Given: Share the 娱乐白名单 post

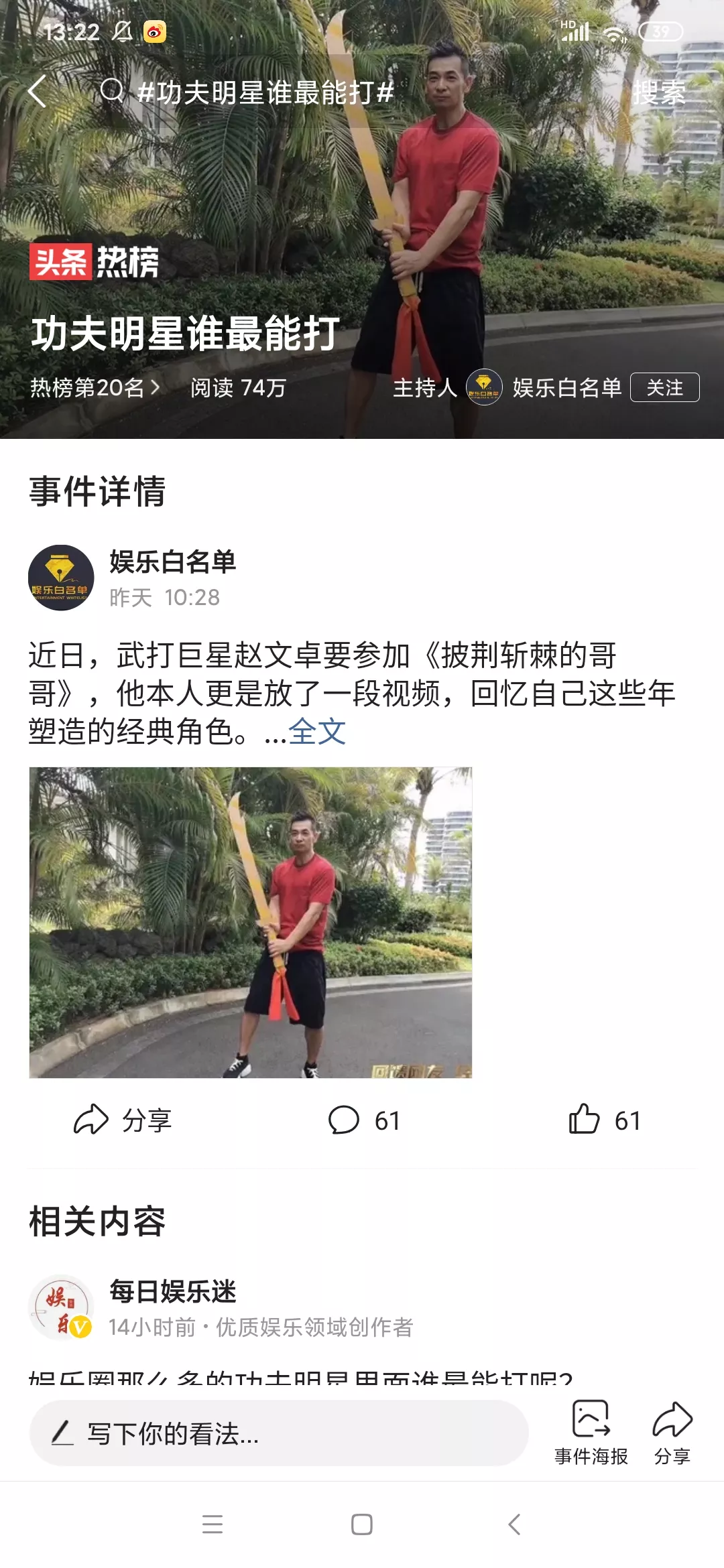Looking at the screenshot, I should coord(123,1120).
